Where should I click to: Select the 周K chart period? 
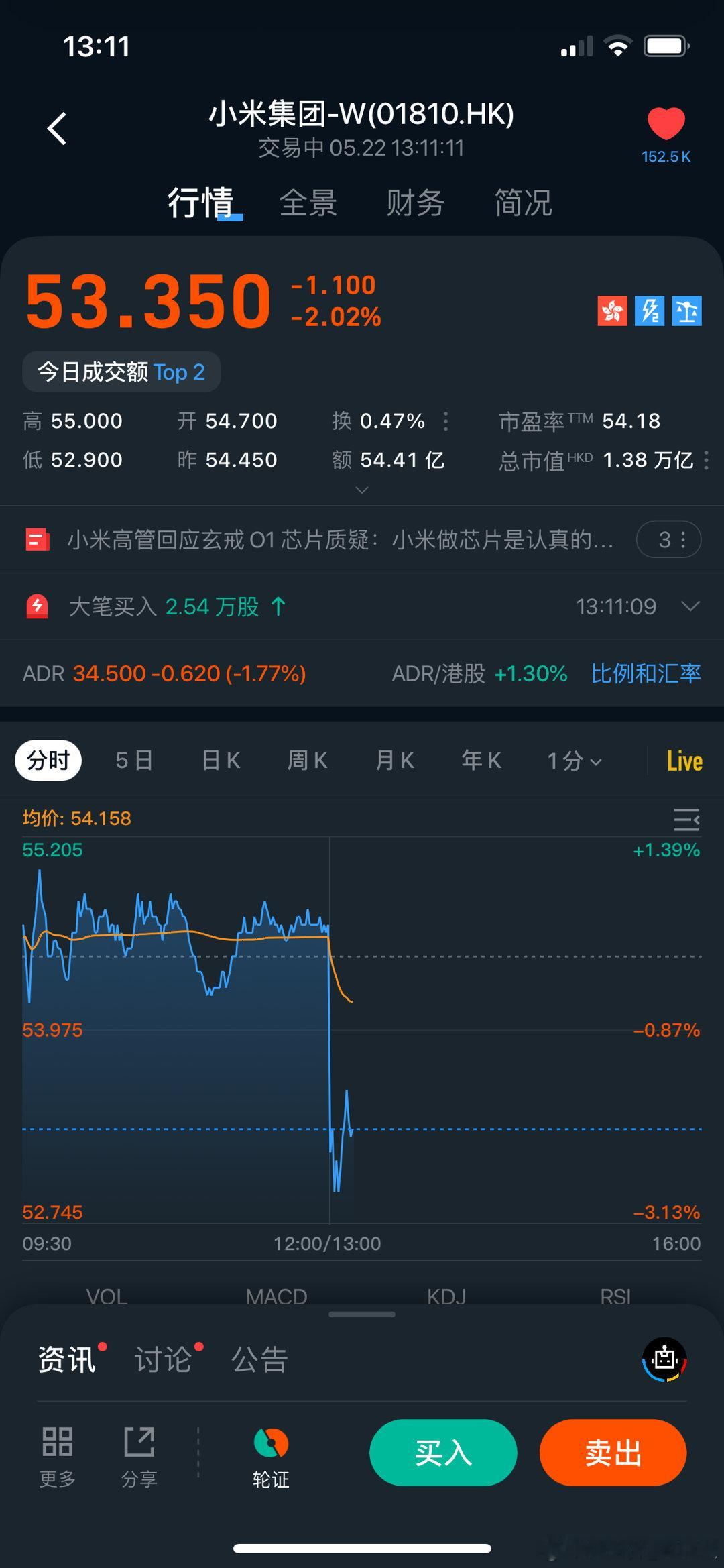coord(307,761)
